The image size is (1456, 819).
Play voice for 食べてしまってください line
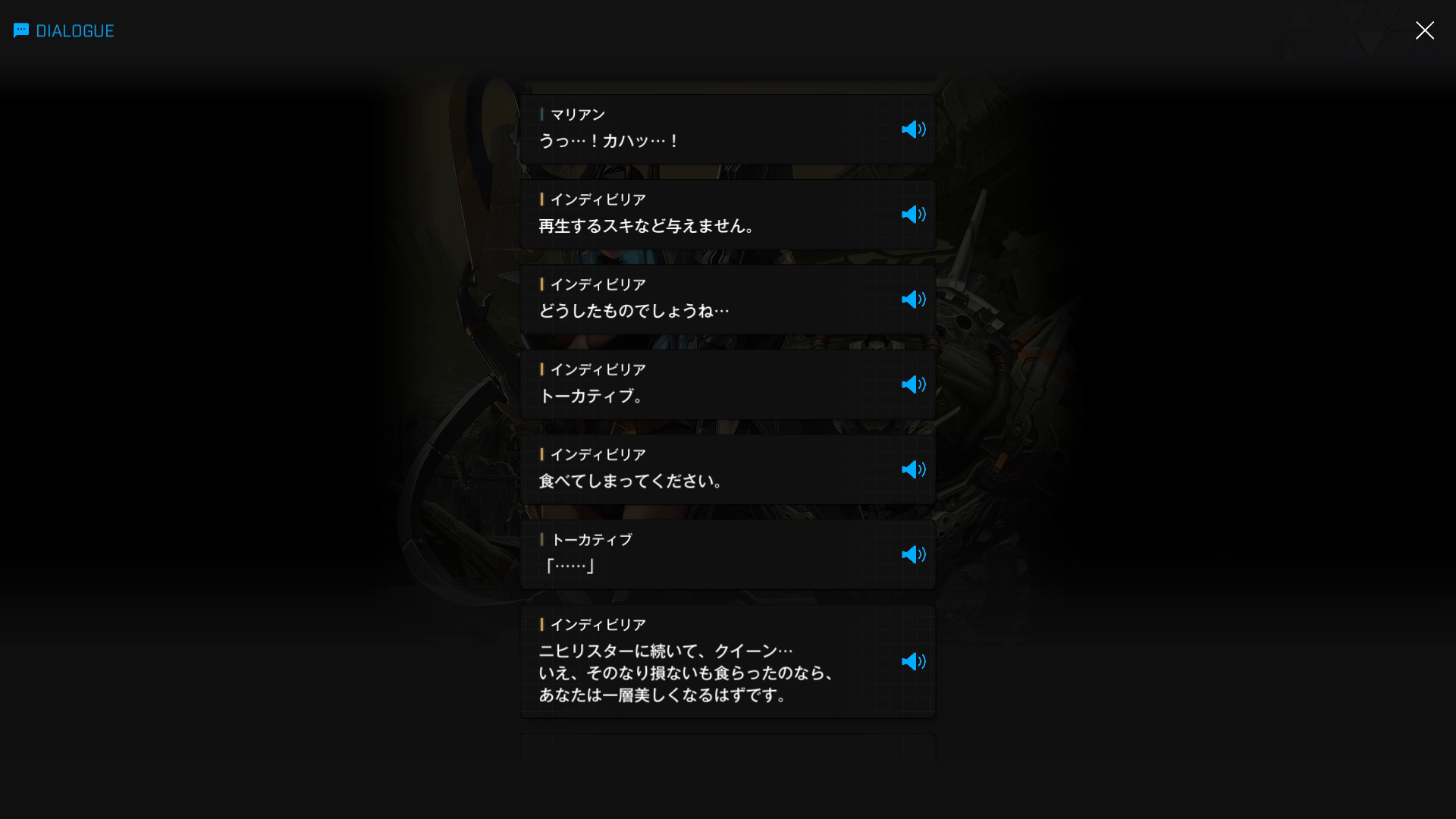(913, 469)
